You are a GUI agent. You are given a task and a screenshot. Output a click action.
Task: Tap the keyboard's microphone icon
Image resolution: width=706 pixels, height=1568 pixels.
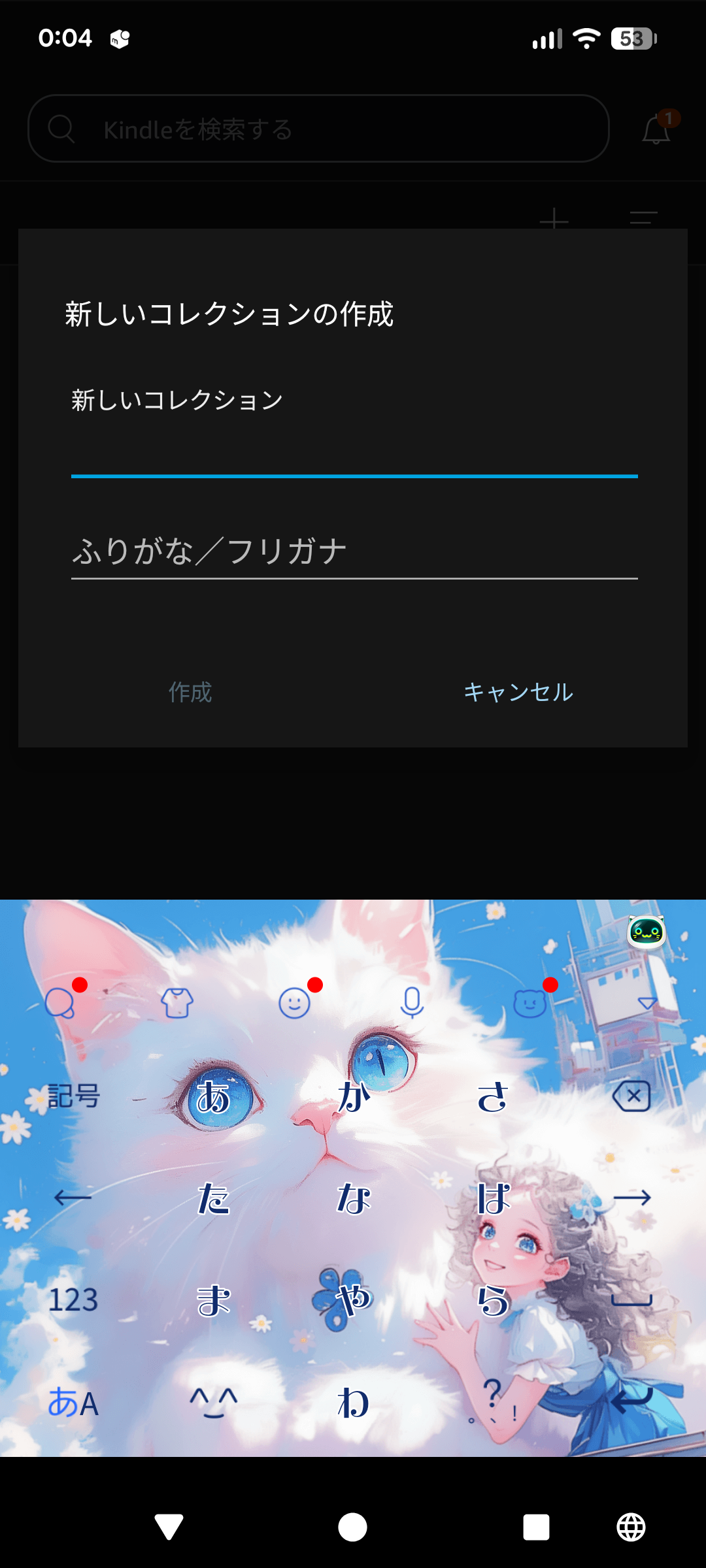pyautogui.click(x=412, y=1002)
